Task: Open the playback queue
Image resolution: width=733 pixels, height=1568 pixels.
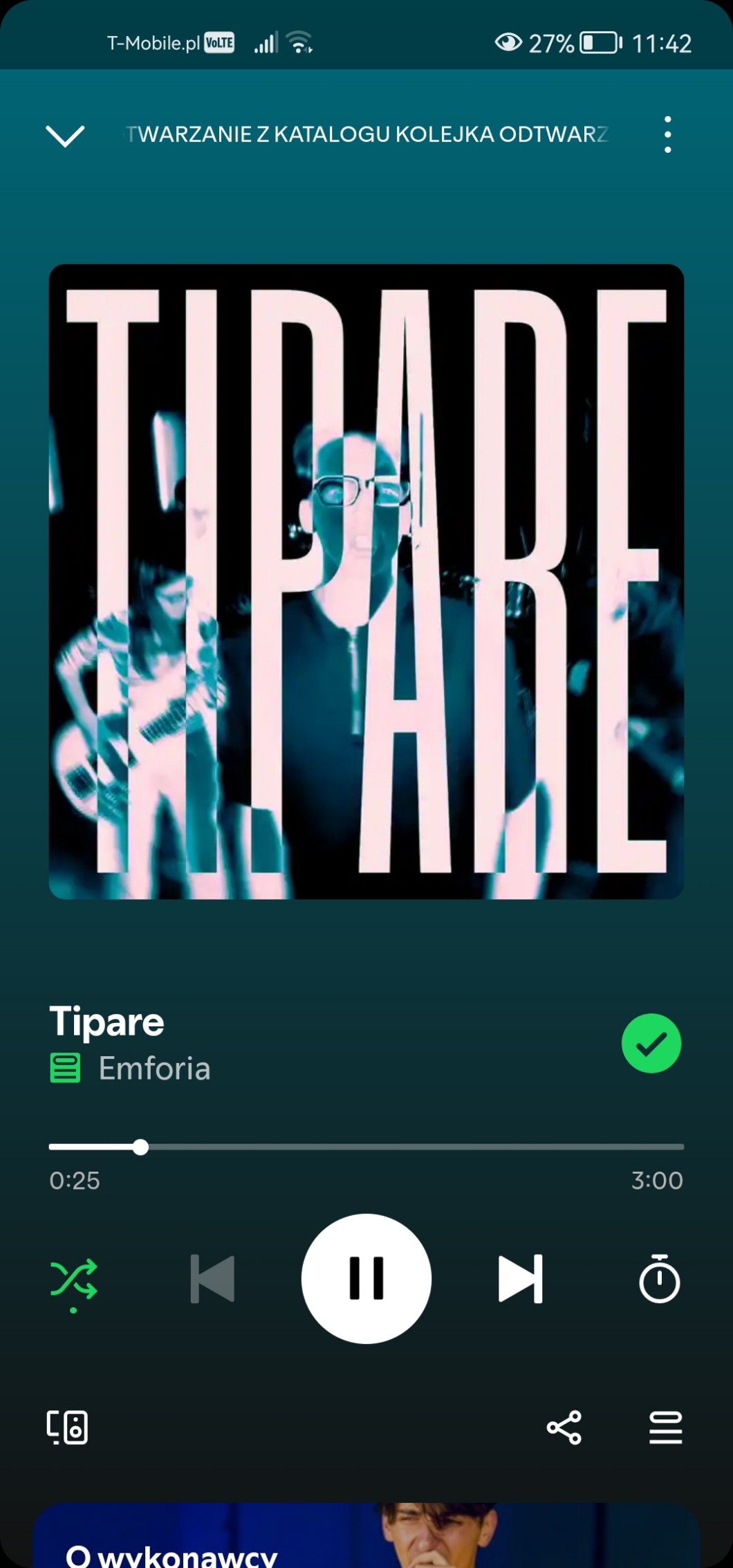Action: click(x=665, y=1427)
